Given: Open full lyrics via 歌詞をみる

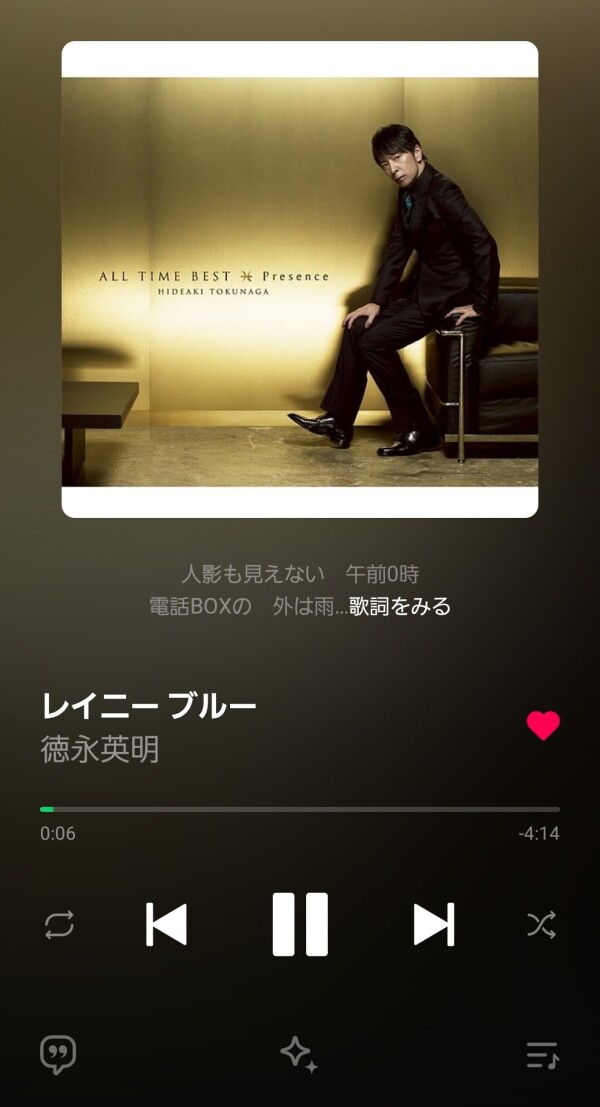Looking at the screenshot, I should tap(400, 606).
